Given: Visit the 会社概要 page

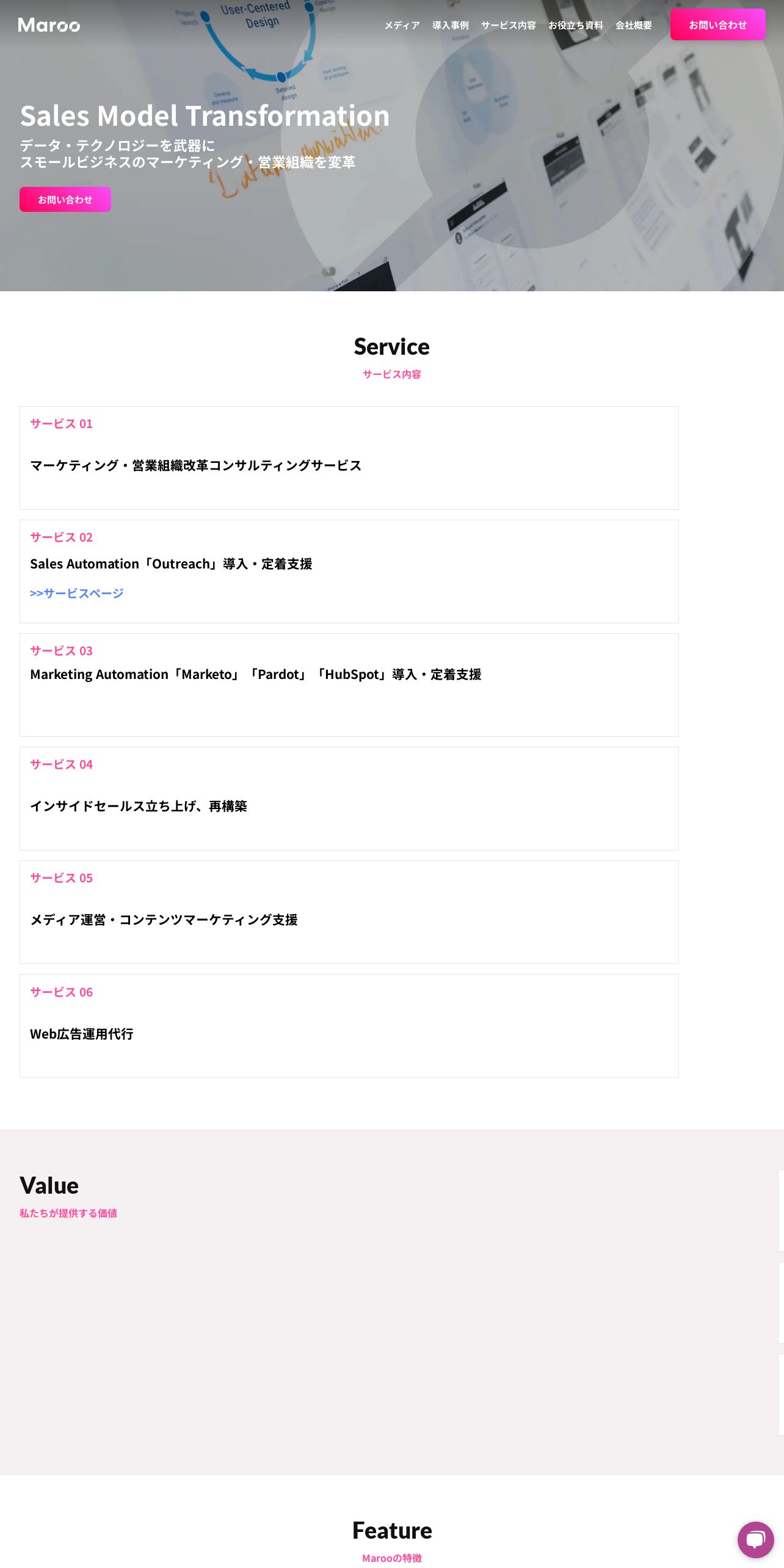Looking at the screenshot, I should [x=634, y=25].
